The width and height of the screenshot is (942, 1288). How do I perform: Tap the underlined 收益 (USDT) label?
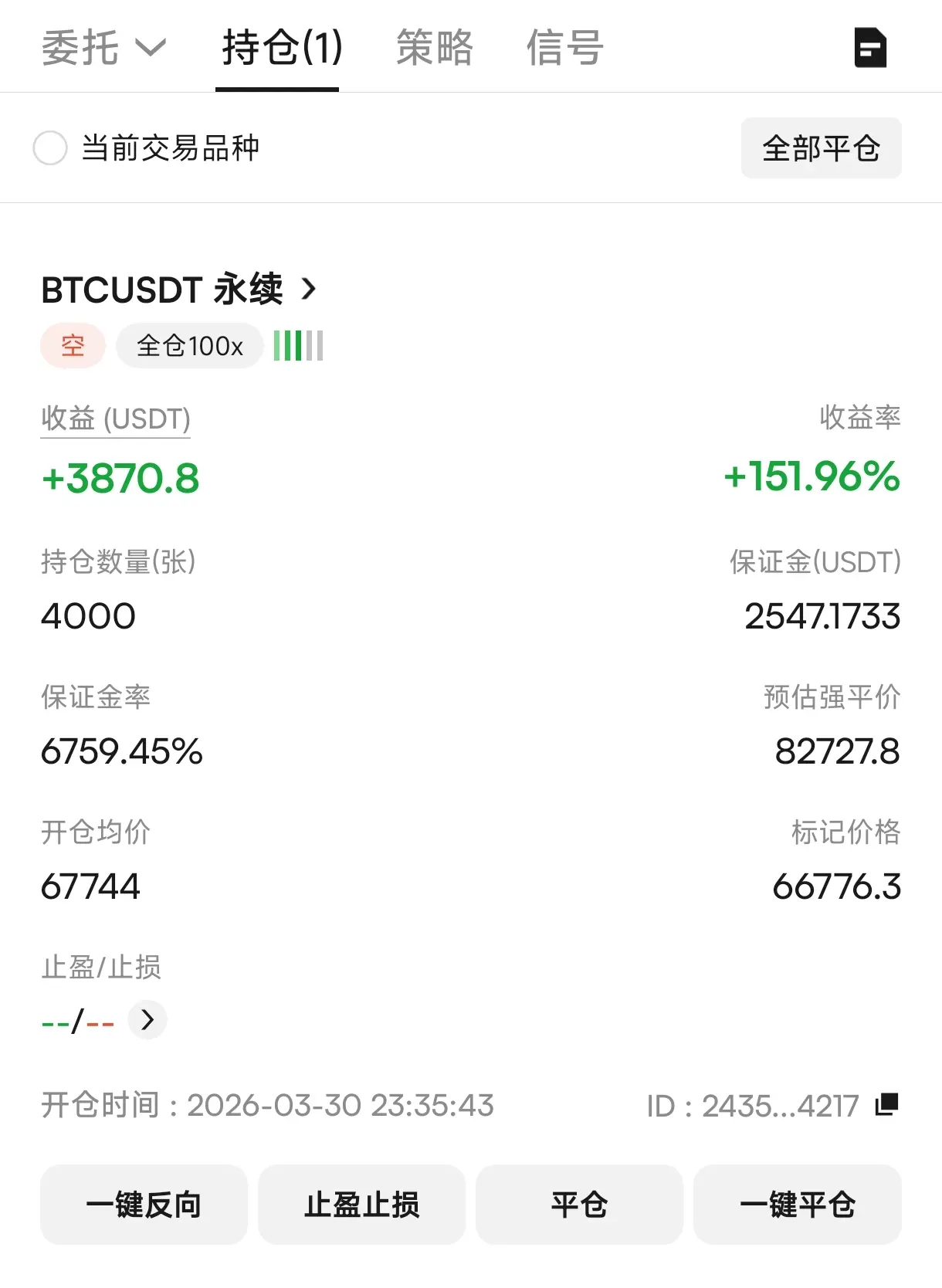click(x=115, y=419)
